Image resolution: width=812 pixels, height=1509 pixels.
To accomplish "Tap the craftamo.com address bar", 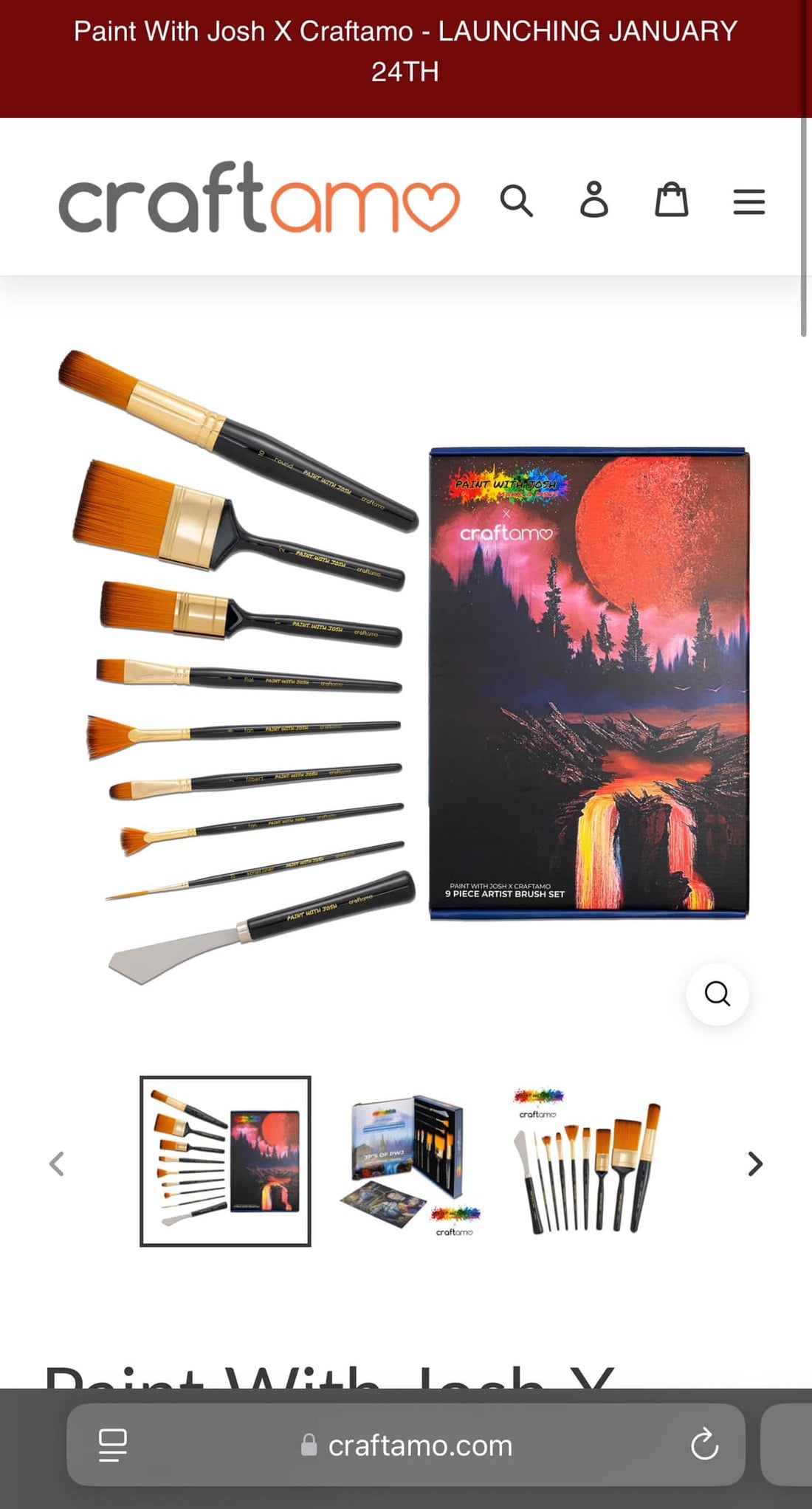I will coord(419,1445).
